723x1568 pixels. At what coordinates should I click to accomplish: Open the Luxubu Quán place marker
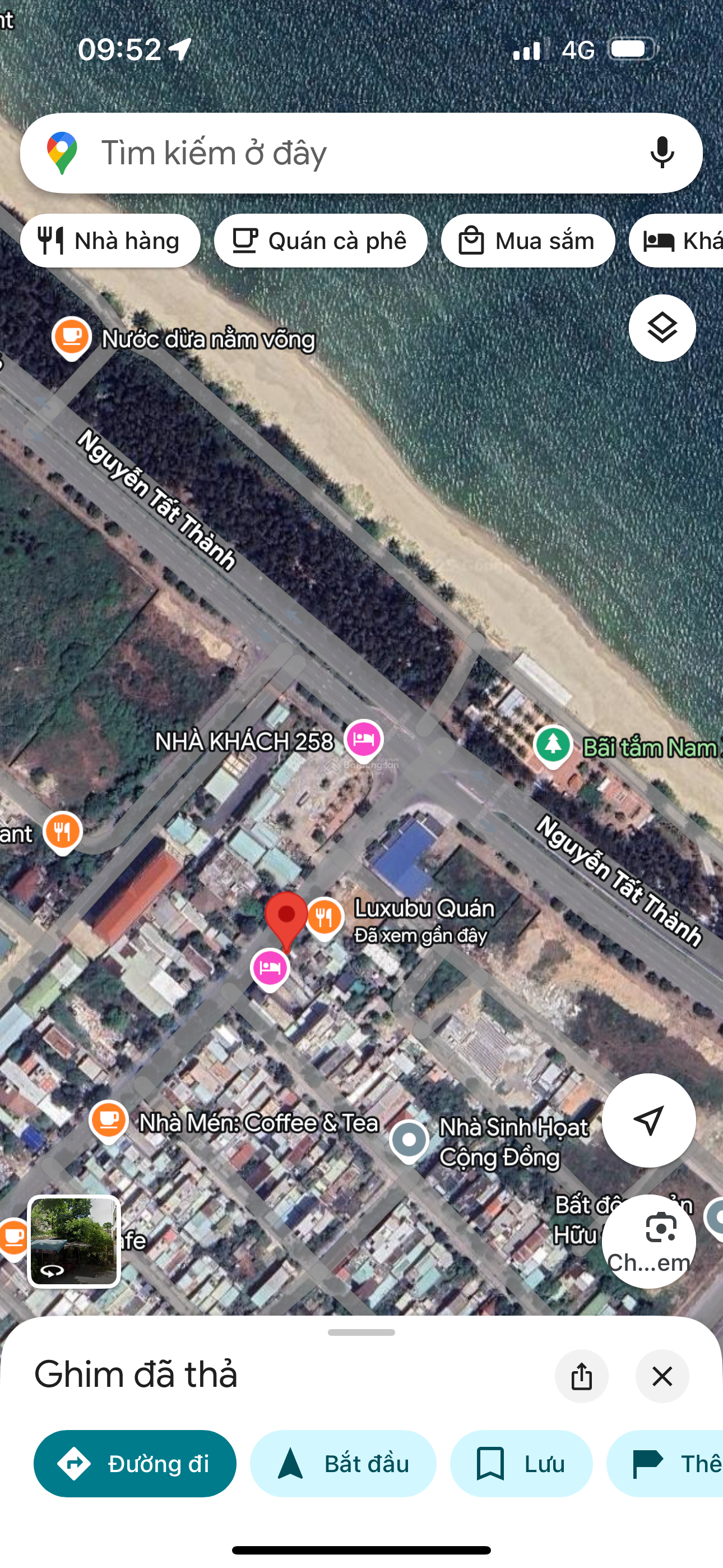click(x=325, y=917)
